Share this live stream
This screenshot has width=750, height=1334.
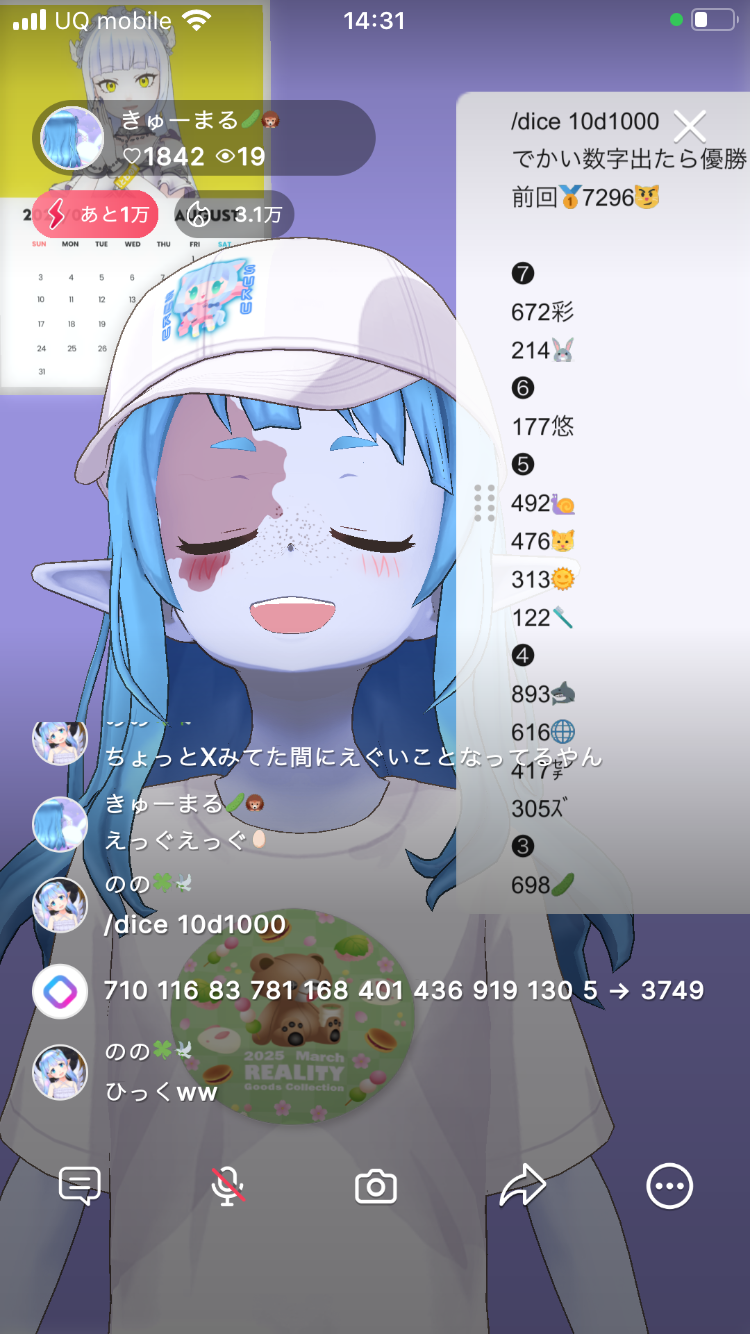[522, 1187]
